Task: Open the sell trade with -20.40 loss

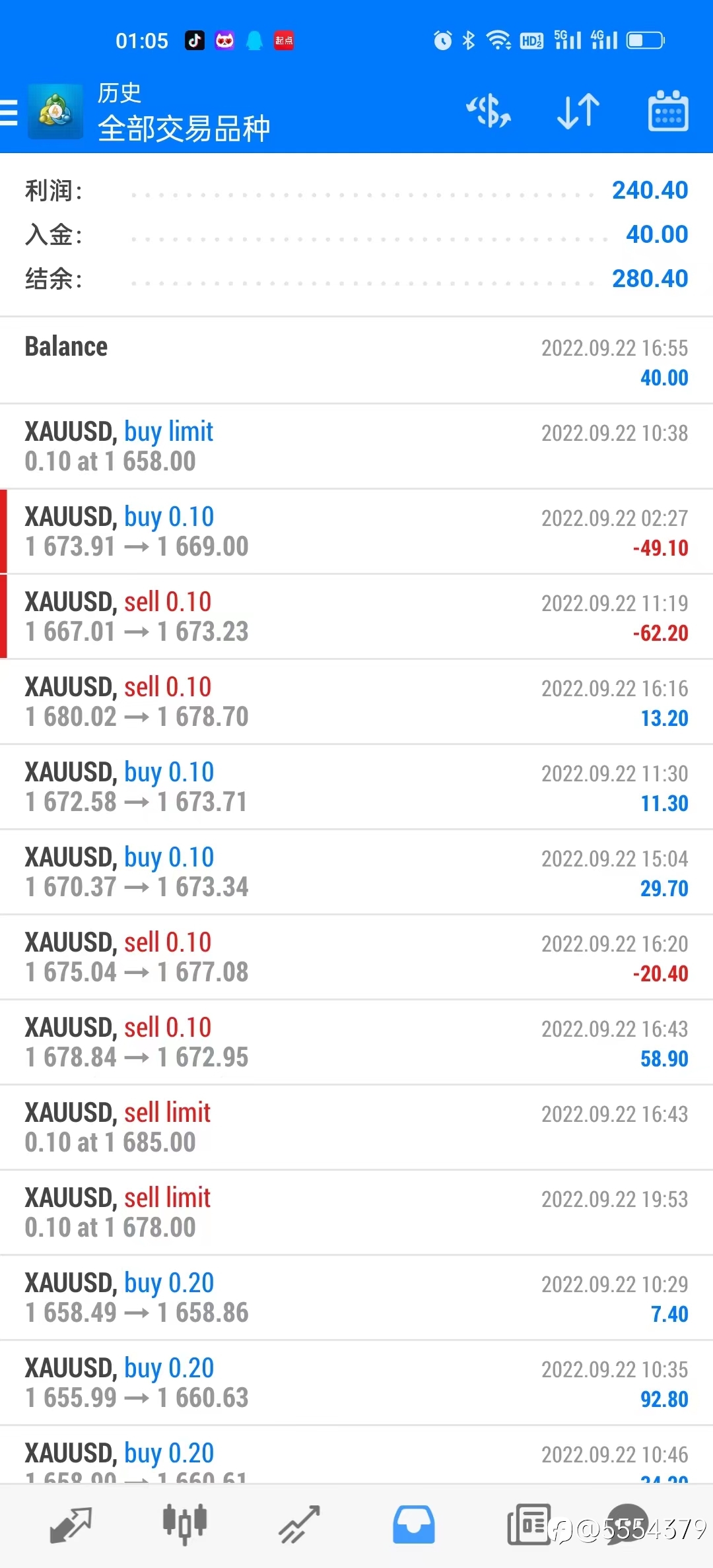Action: [356, 957]
